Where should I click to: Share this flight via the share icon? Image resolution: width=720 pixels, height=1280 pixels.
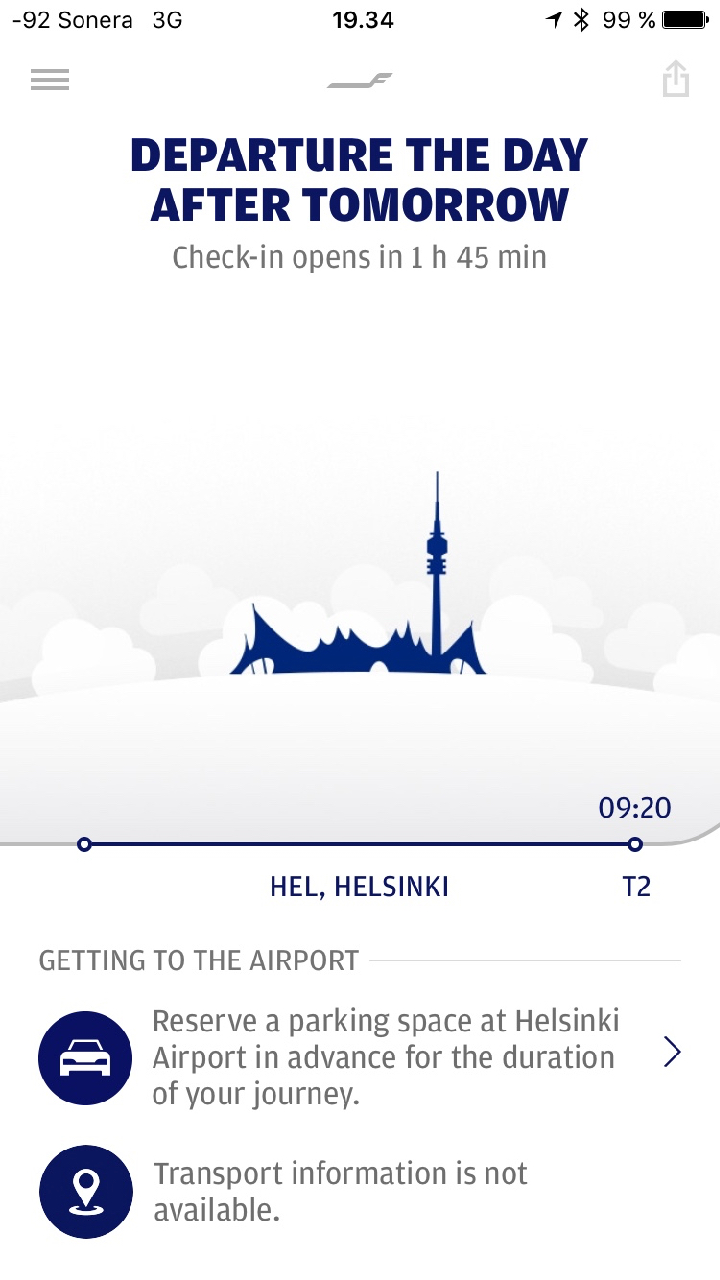click(676, 79)
